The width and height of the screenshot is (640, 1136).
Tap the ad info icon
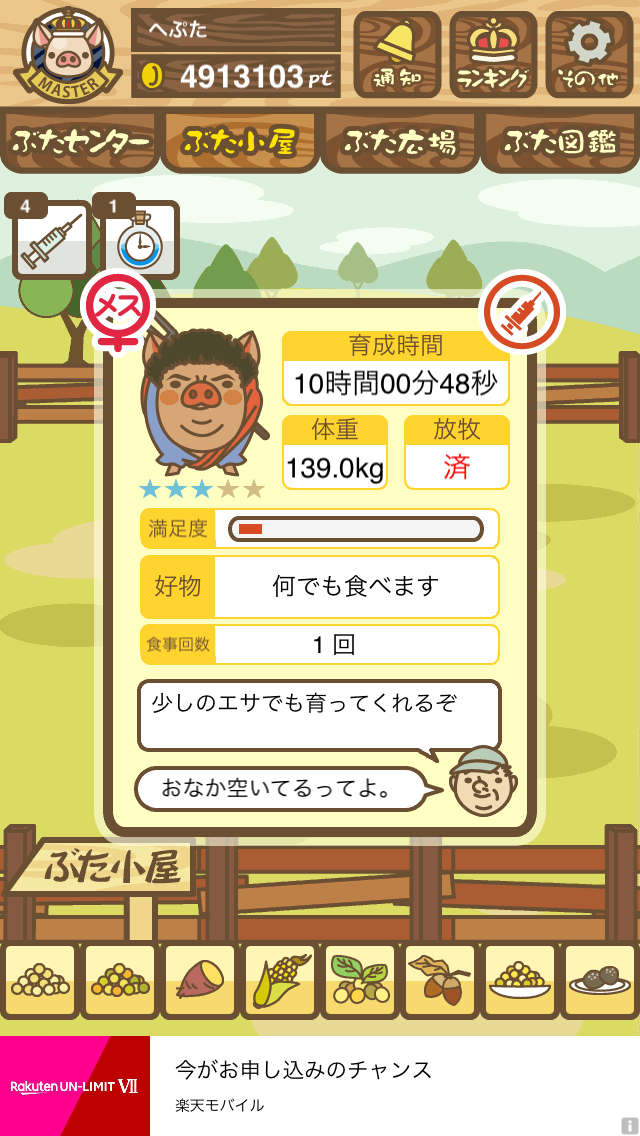[x=628, y=1125]
